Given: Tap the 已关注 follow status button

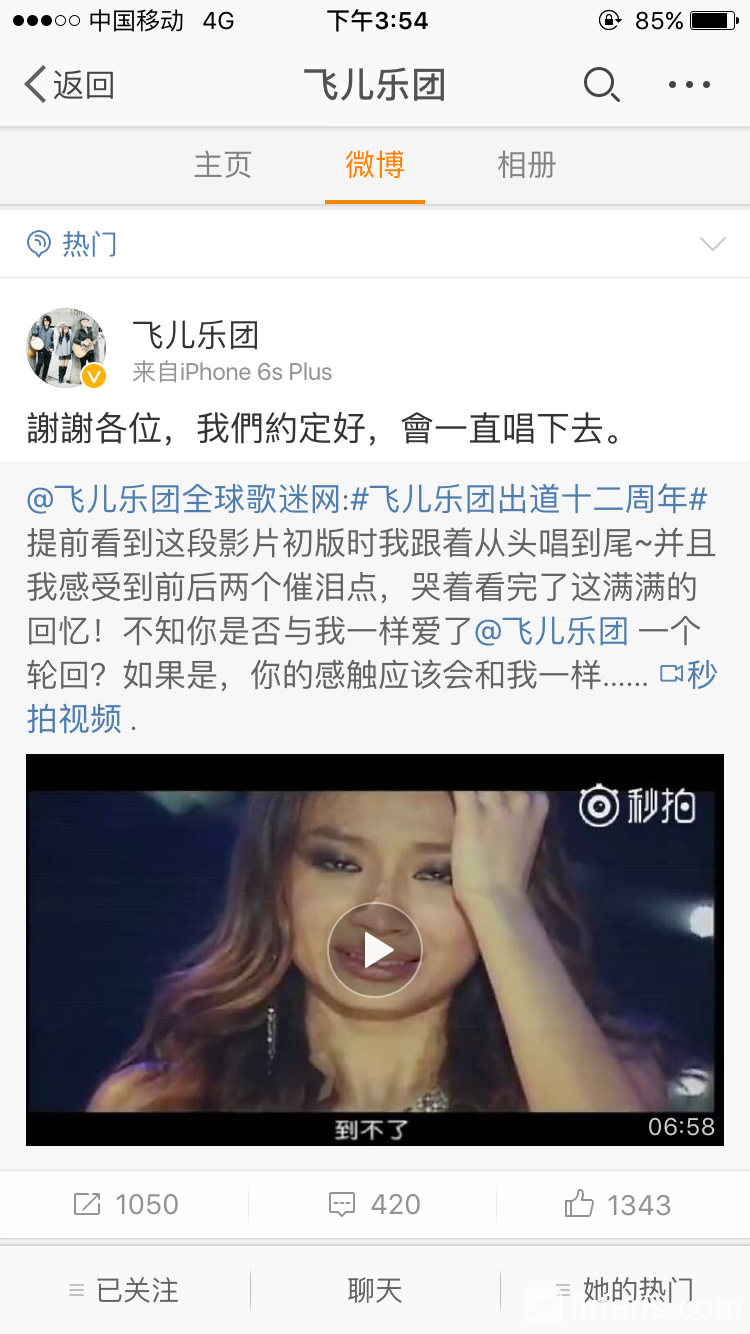Looking at the screenshot, I should pyautogui.click(x=124, y=1290).
